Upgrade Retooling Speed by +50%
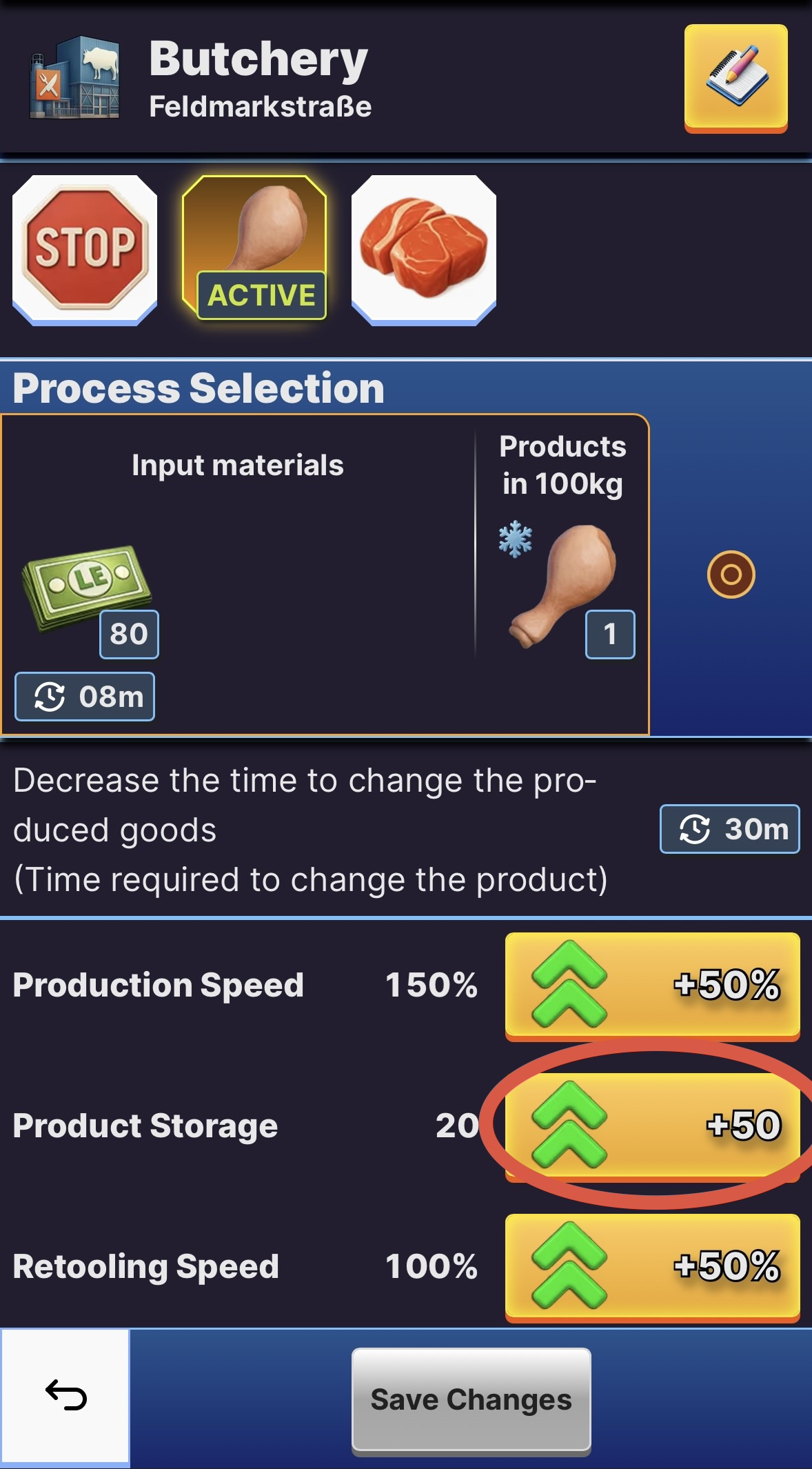812x1469 pixels. [652, 1266]
